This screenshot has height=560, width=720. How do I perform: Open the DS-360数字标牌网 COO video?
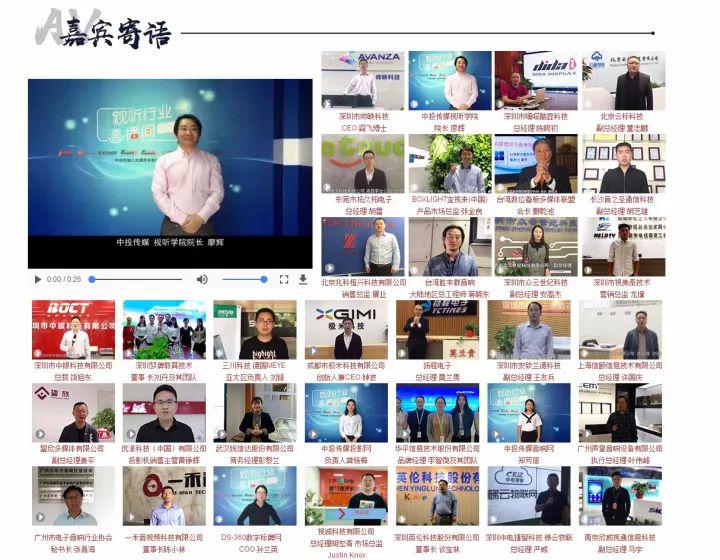tap(254, 496)
